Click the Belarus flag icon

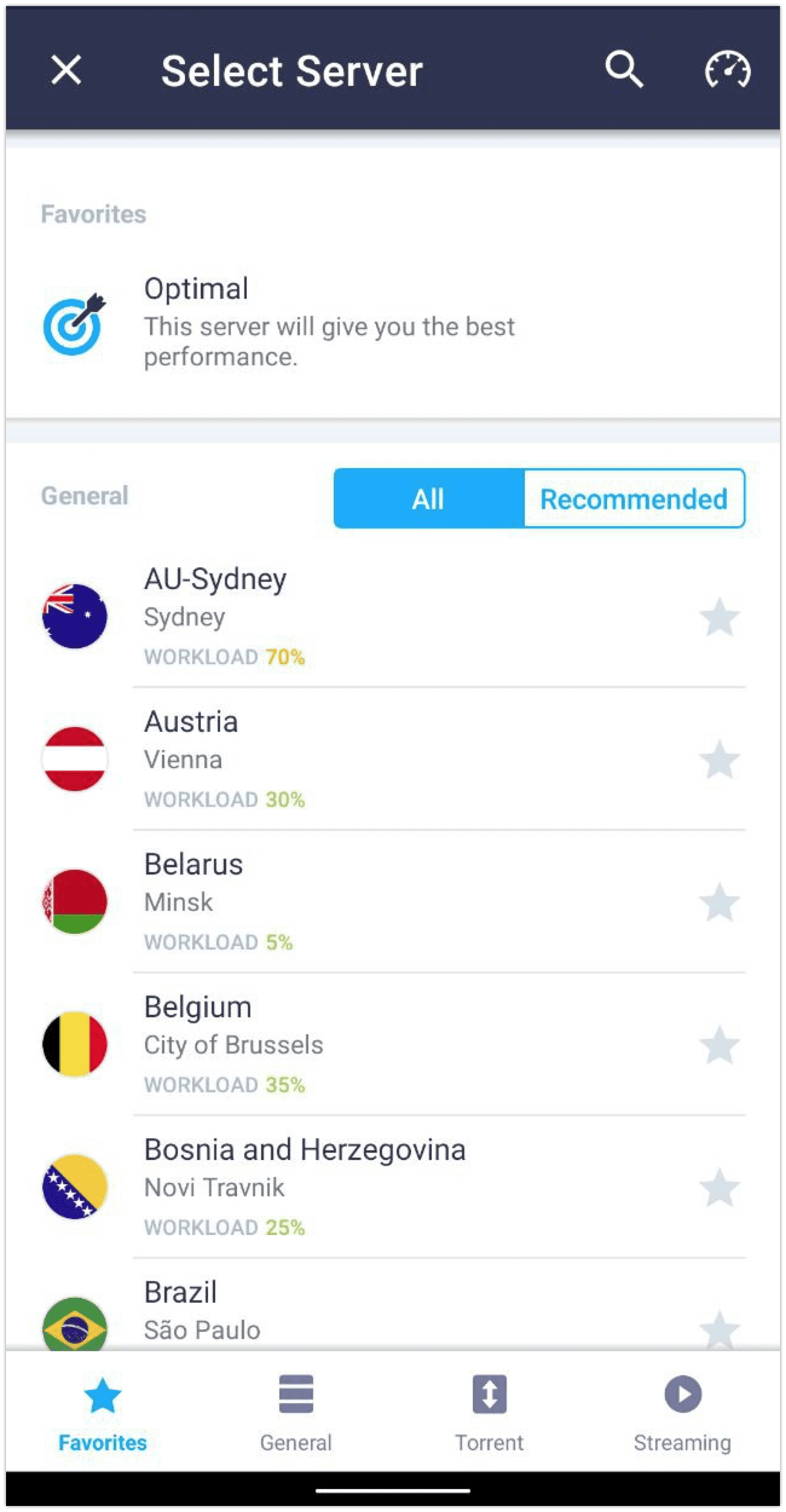pyautogui.click(x=74, y=901)
